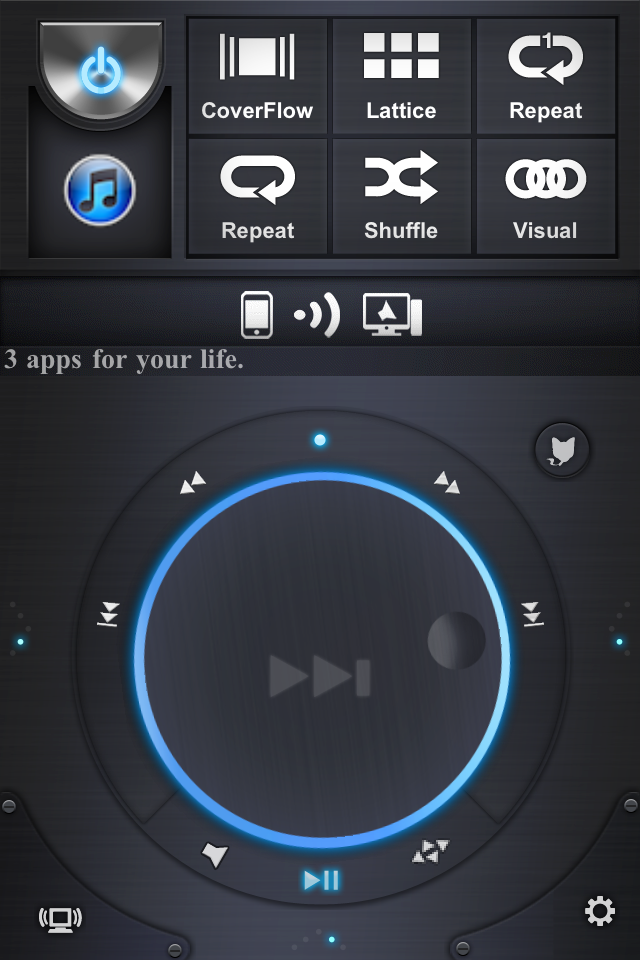Screen dimensions: 640x960
Task: Select the Lattice grid view
Action: point(401,77)
